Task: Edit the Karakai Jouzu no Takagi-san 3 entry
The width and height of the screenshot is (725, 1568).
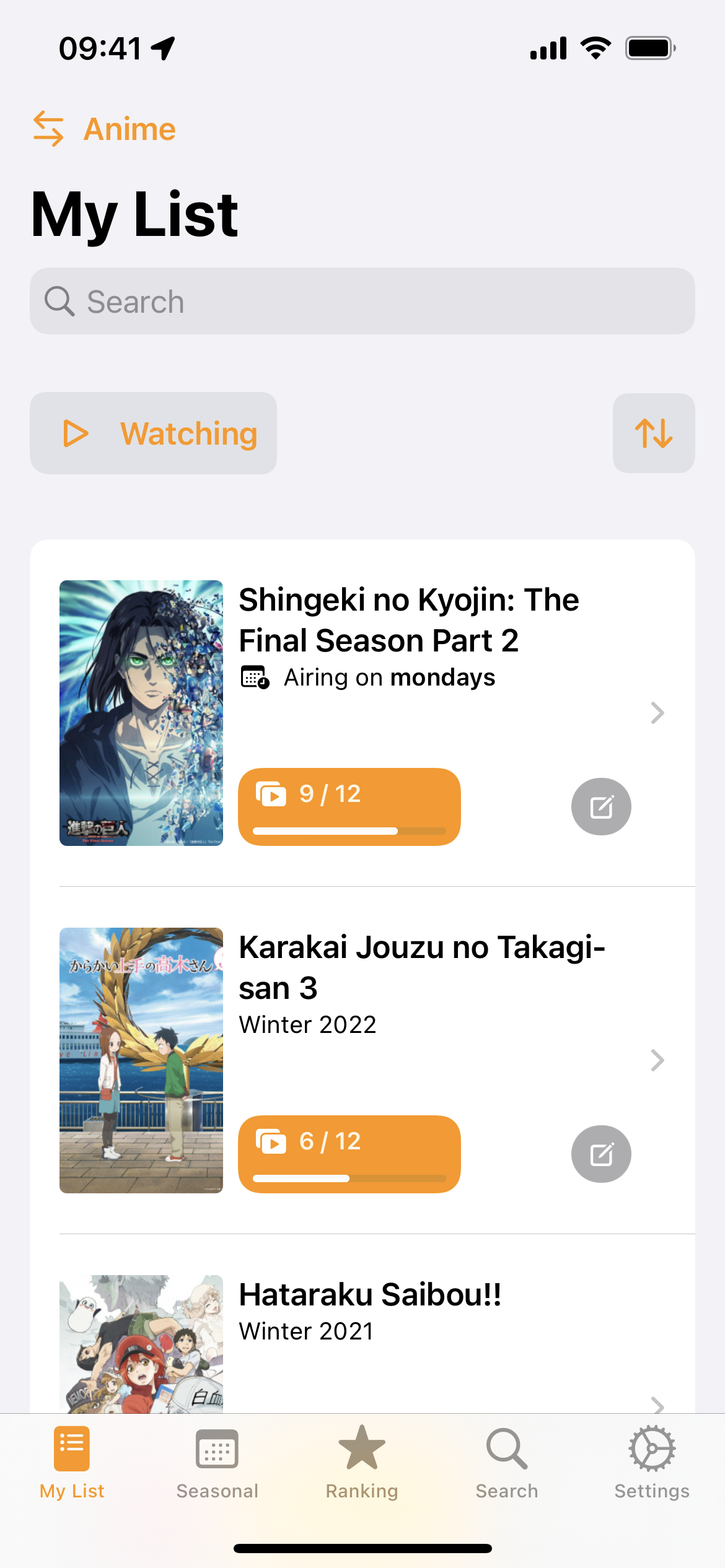Action: [x=600, y=1154]
